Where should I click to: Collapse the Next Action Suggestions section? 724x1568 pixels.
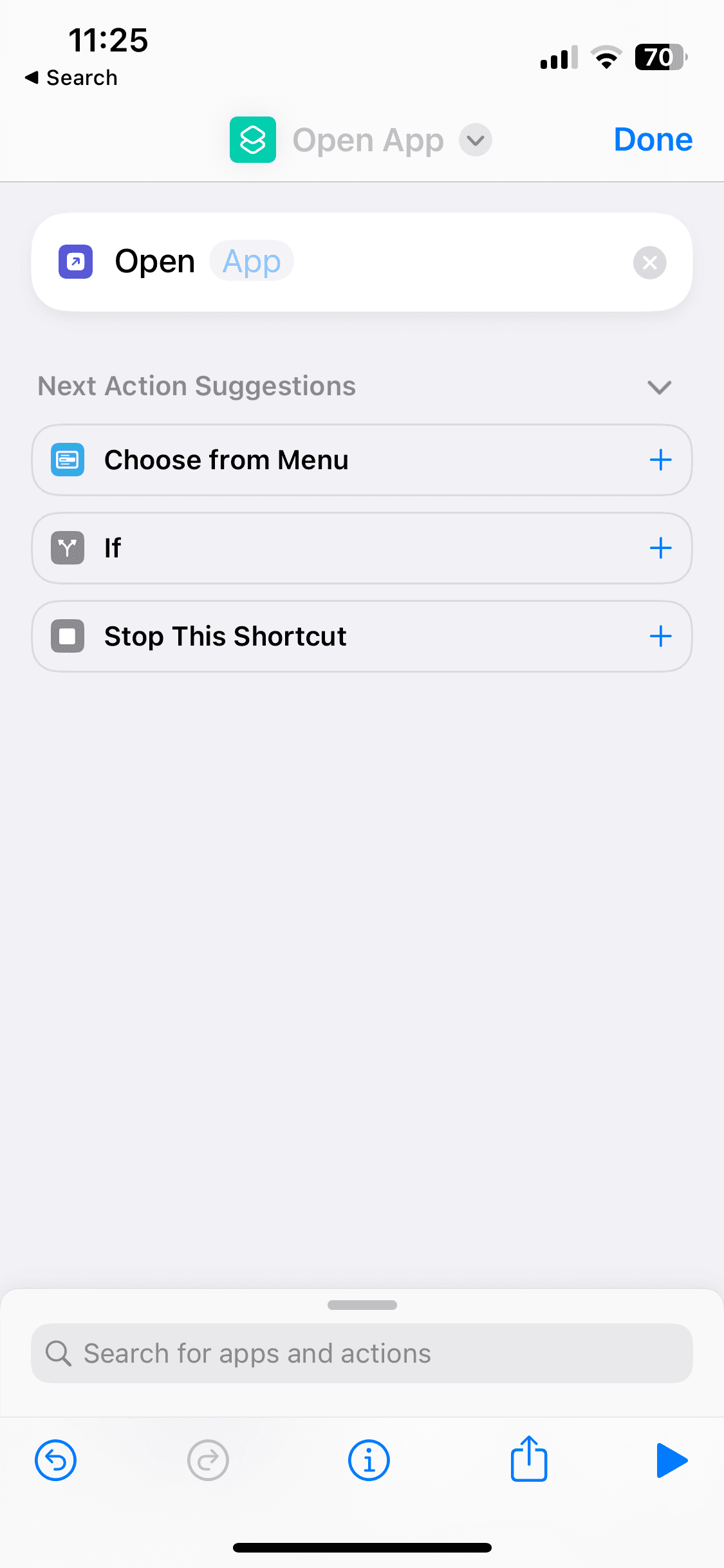coord(658,387)
